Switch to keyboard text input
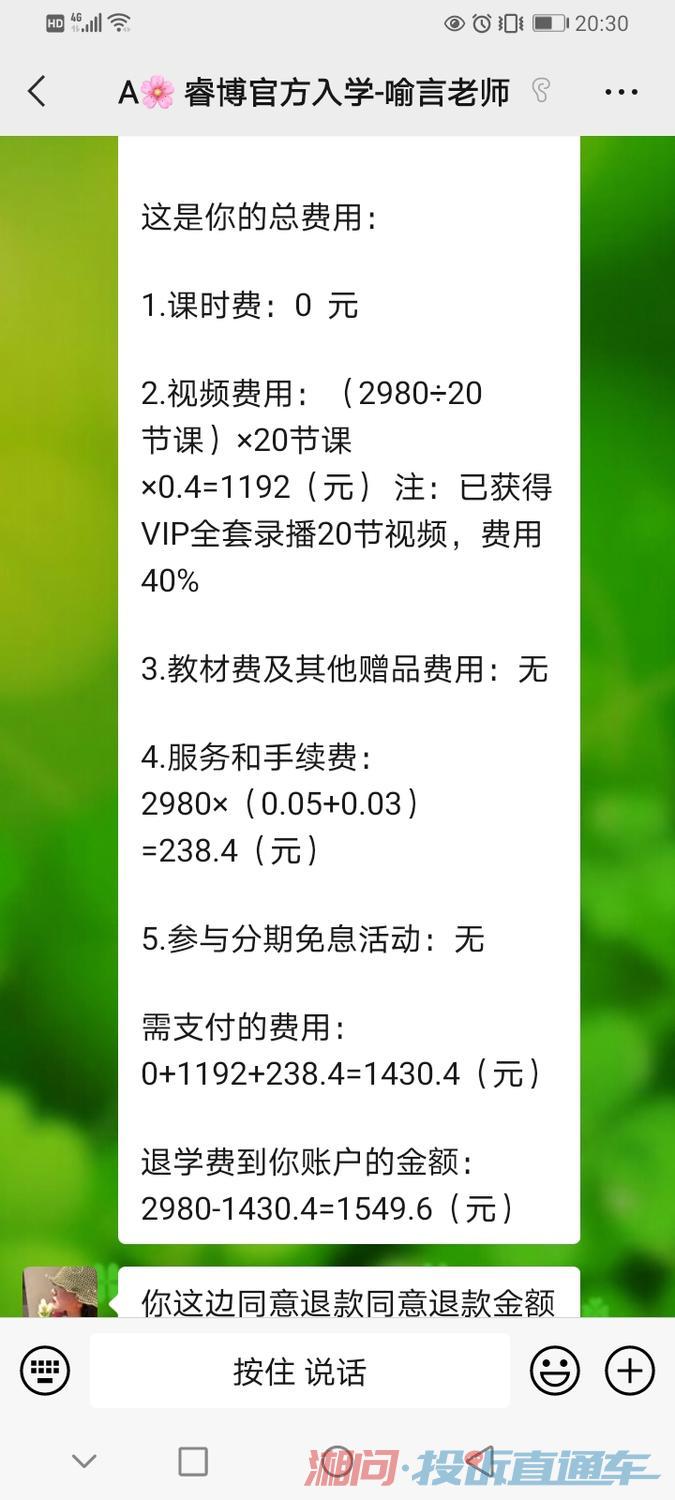 coord(45,1370)
